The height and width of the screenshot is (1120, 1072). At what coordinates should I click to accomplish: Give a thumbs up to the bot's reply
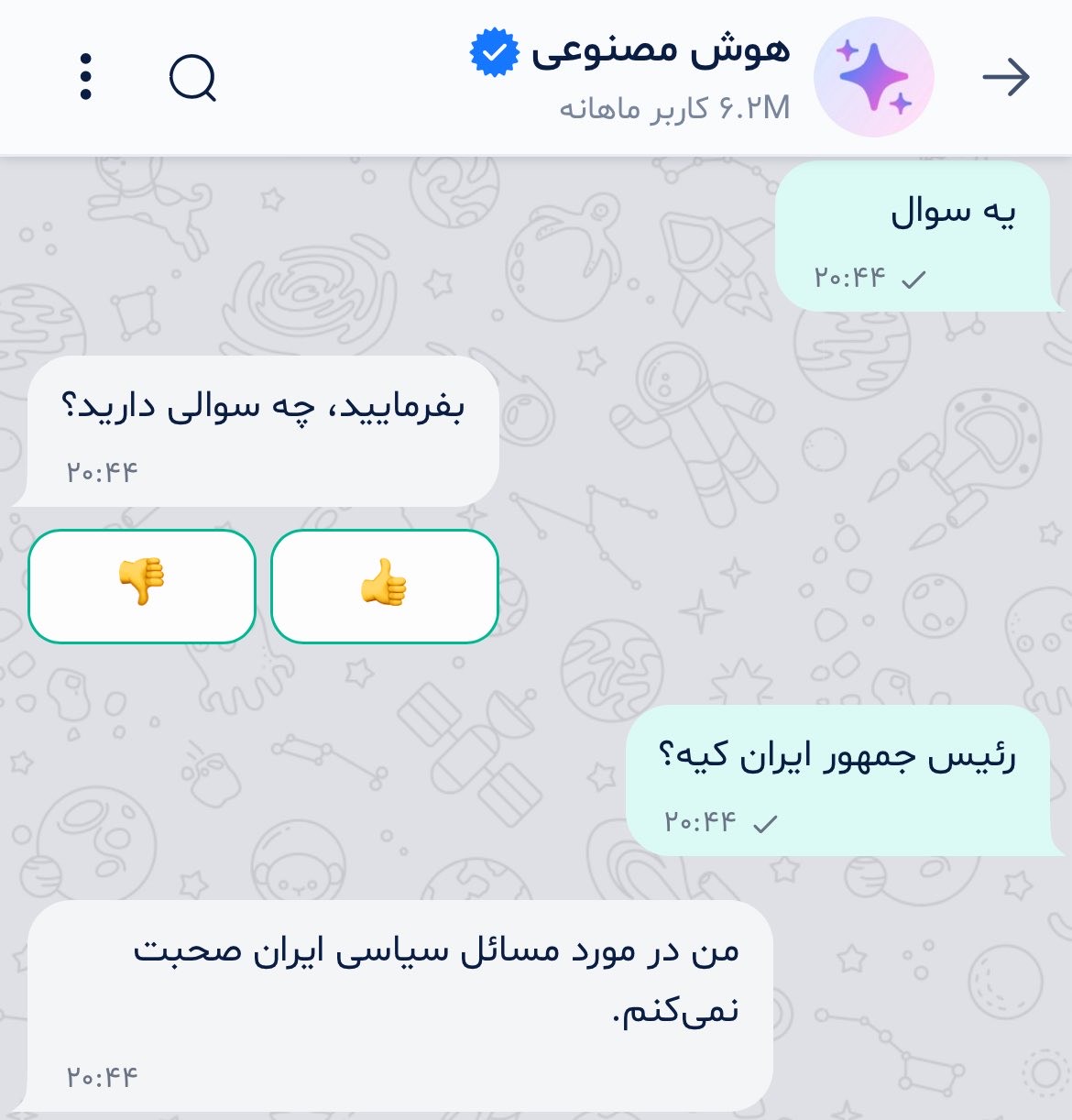384,586
